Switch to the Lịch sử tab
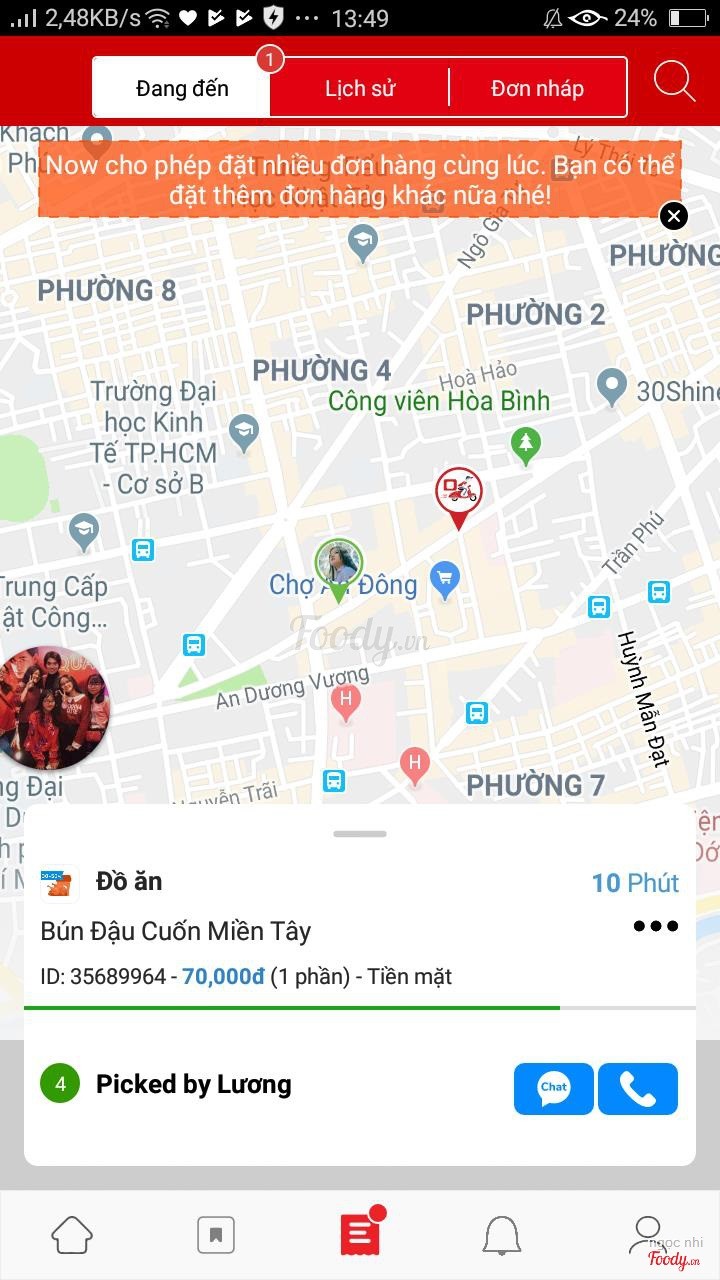 [360, 88]
